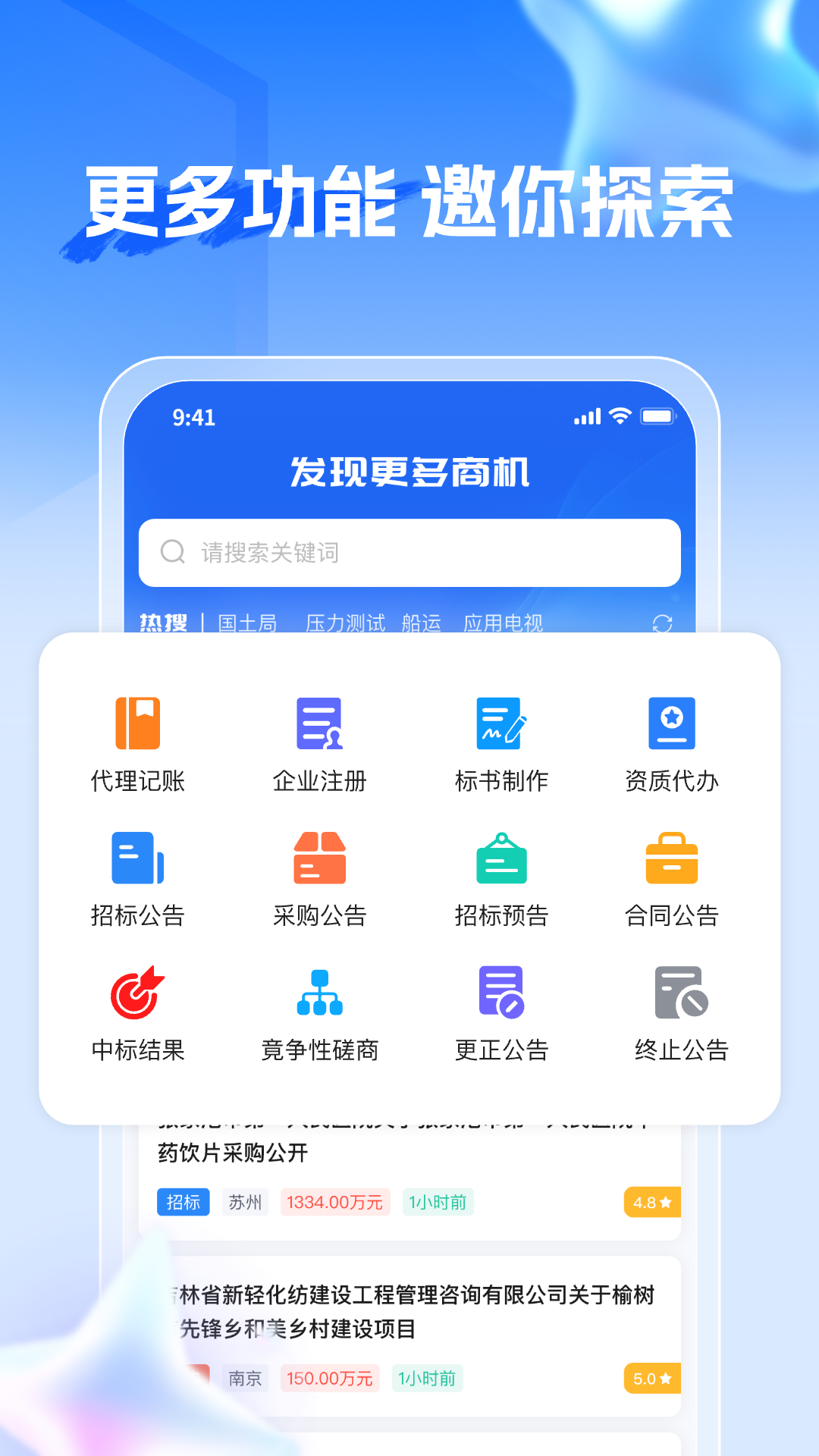
Task: Select the 竞争性磋商 competitive negotiation icon
Action: 320,992
